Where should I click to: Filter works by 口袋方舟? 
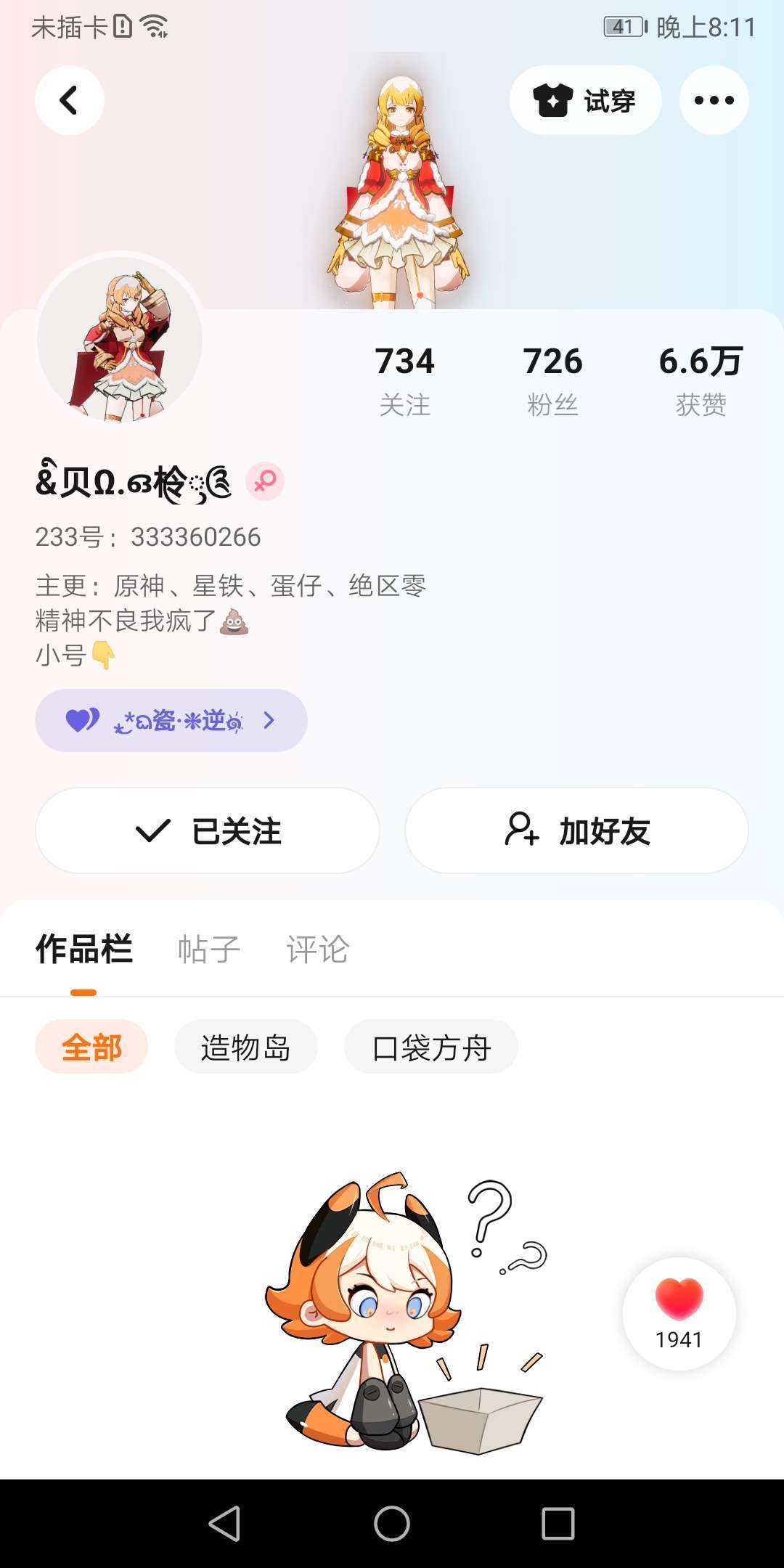coord(431,1047)
